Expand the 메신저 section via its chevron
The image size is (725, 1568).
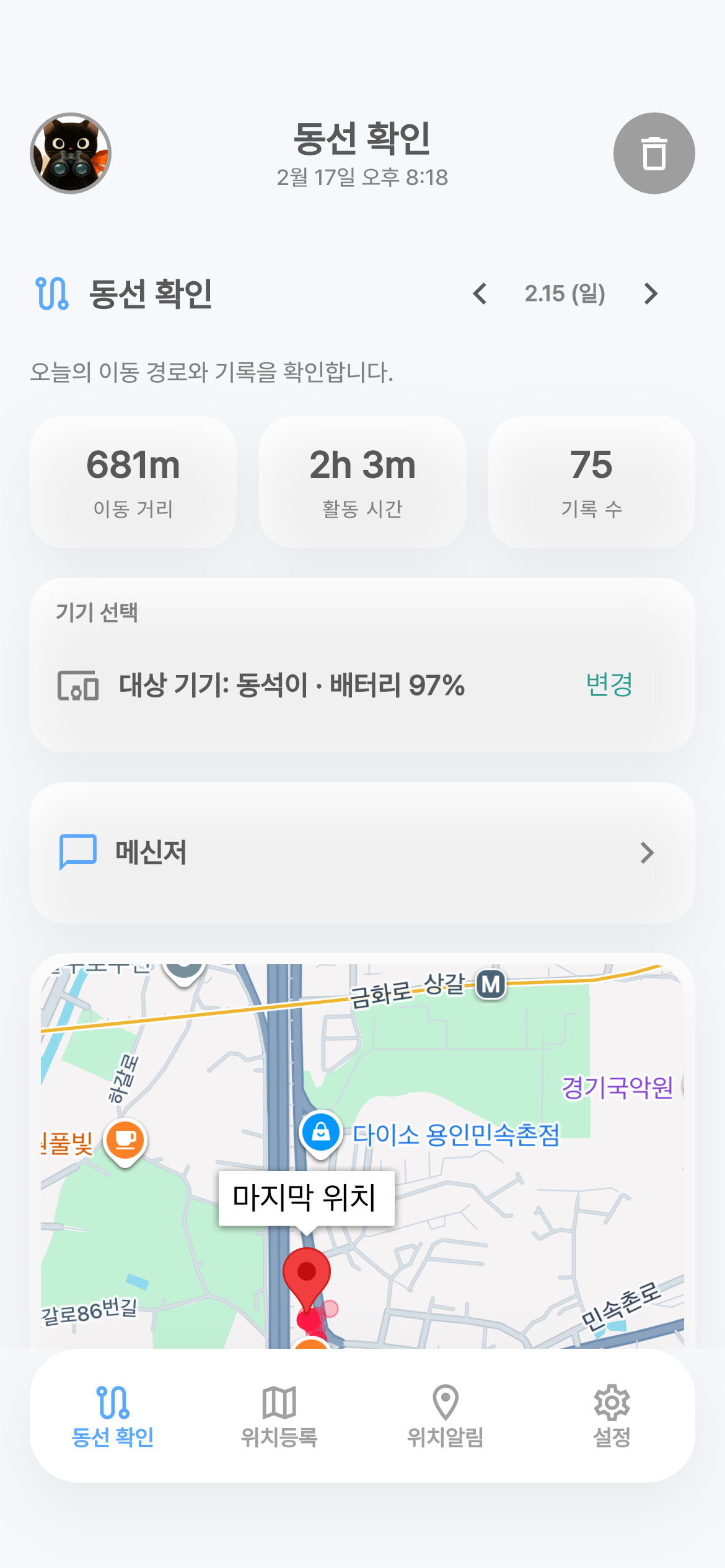[646, 853]
